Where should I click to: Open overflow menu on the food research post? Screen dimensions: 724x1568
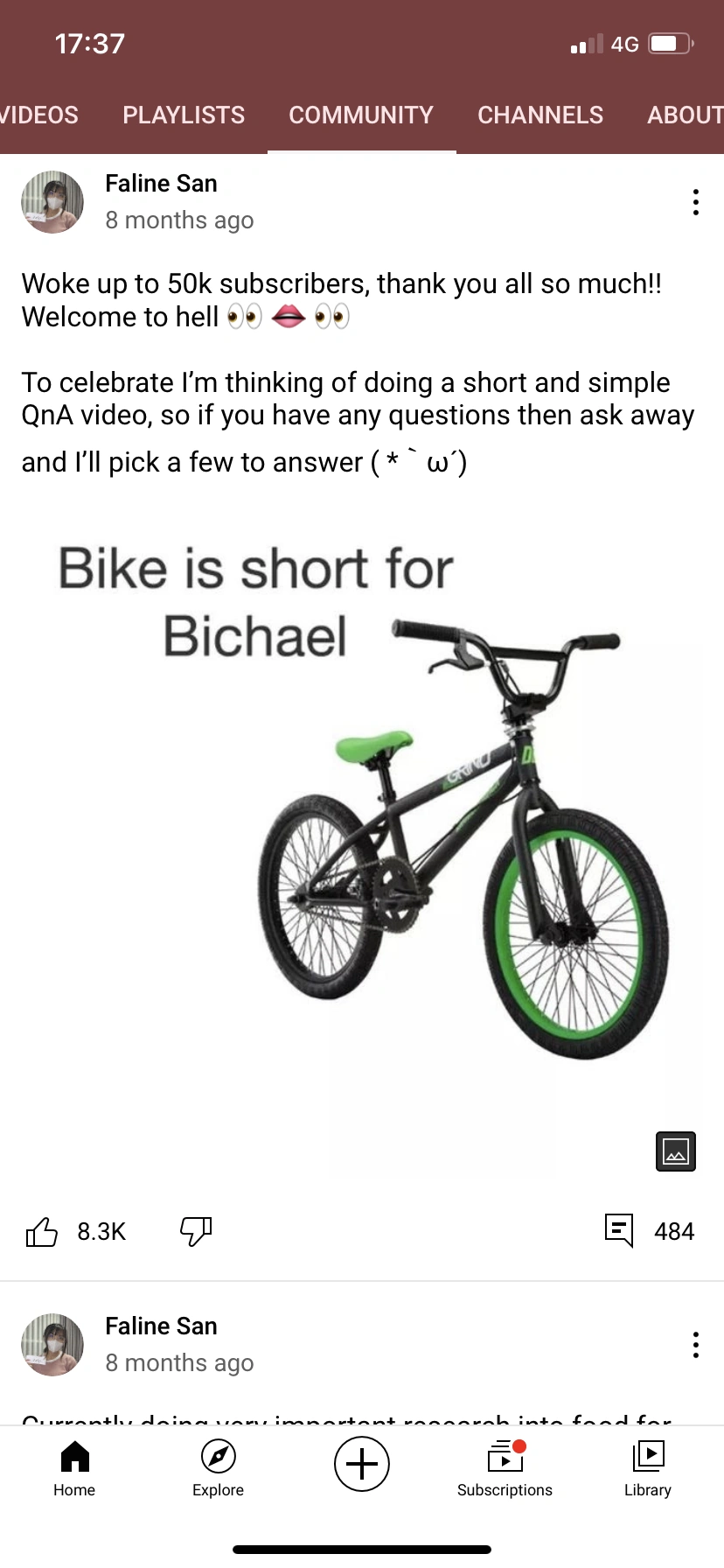tap(695, 1345)
